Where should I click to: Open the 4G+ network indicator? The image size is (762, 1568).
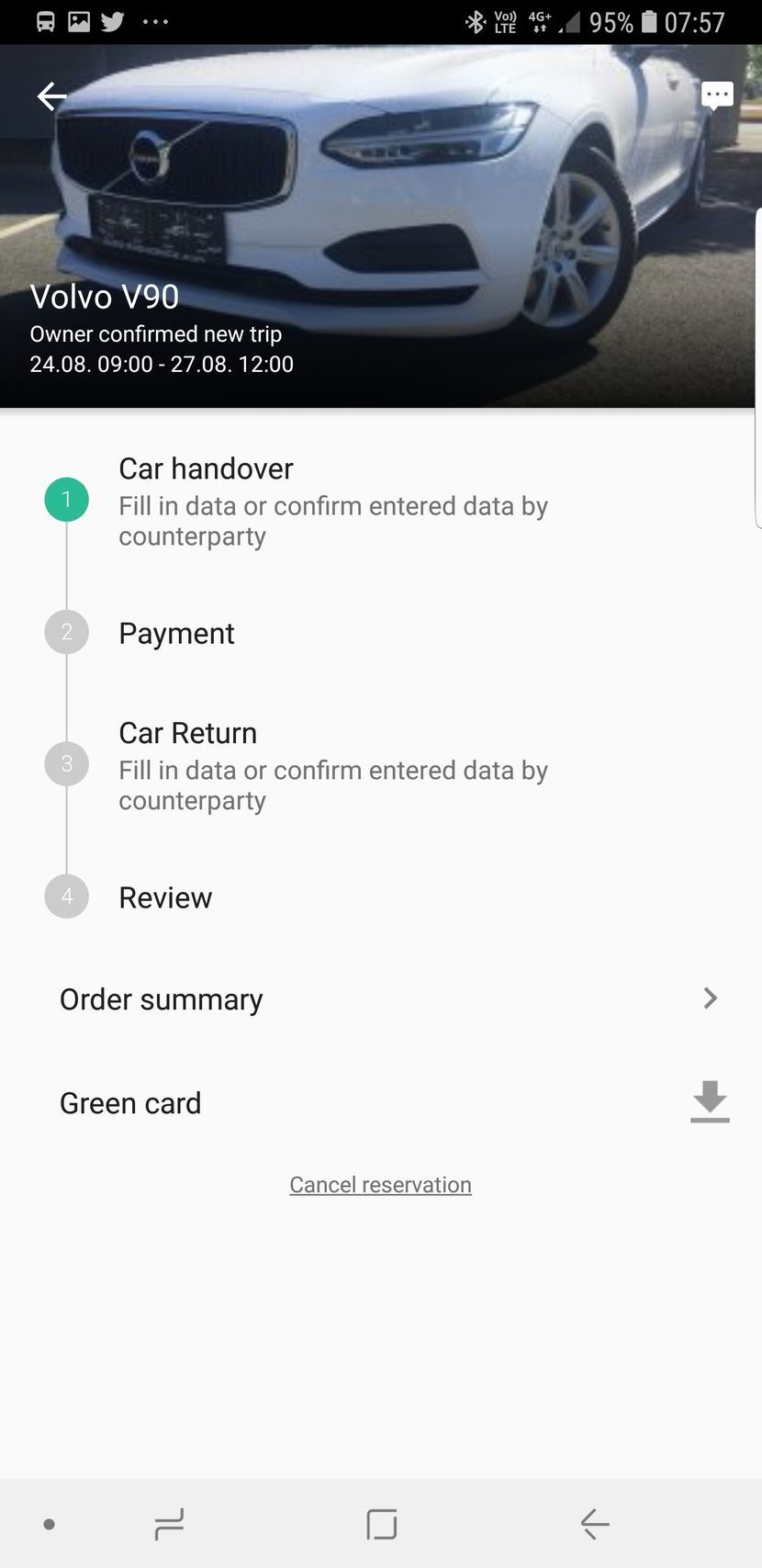pos(538,21)
